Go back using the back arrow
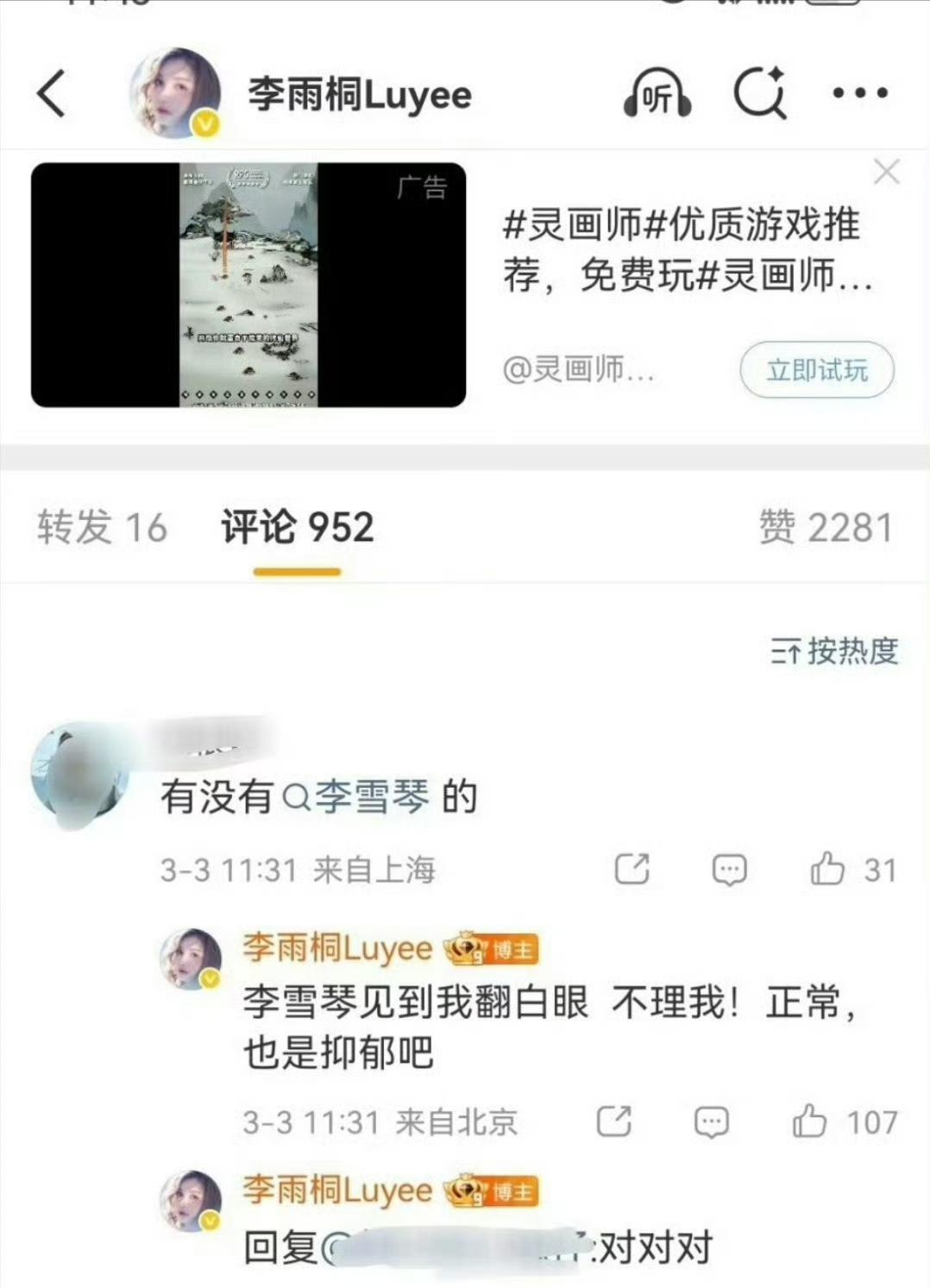 pyautogui.click(x=52, y=93)
